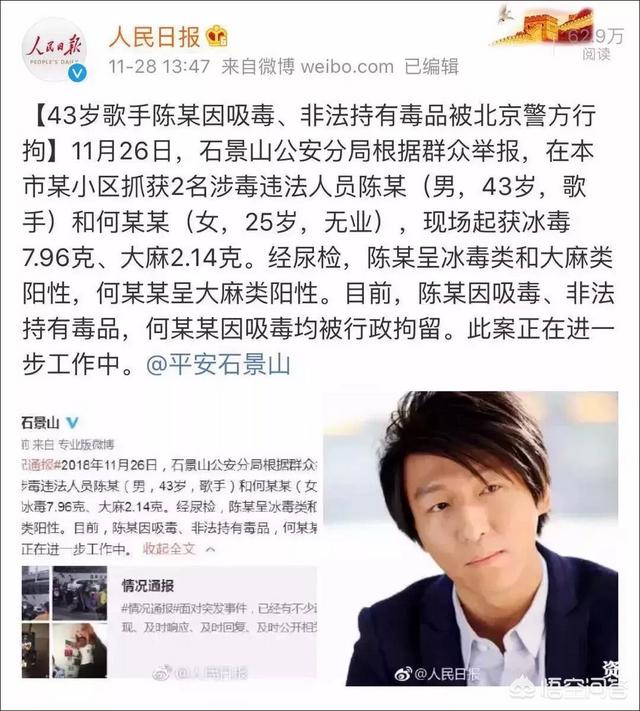Open the @平安石景山 mention link
640x711 pixels.
(218, 364)
